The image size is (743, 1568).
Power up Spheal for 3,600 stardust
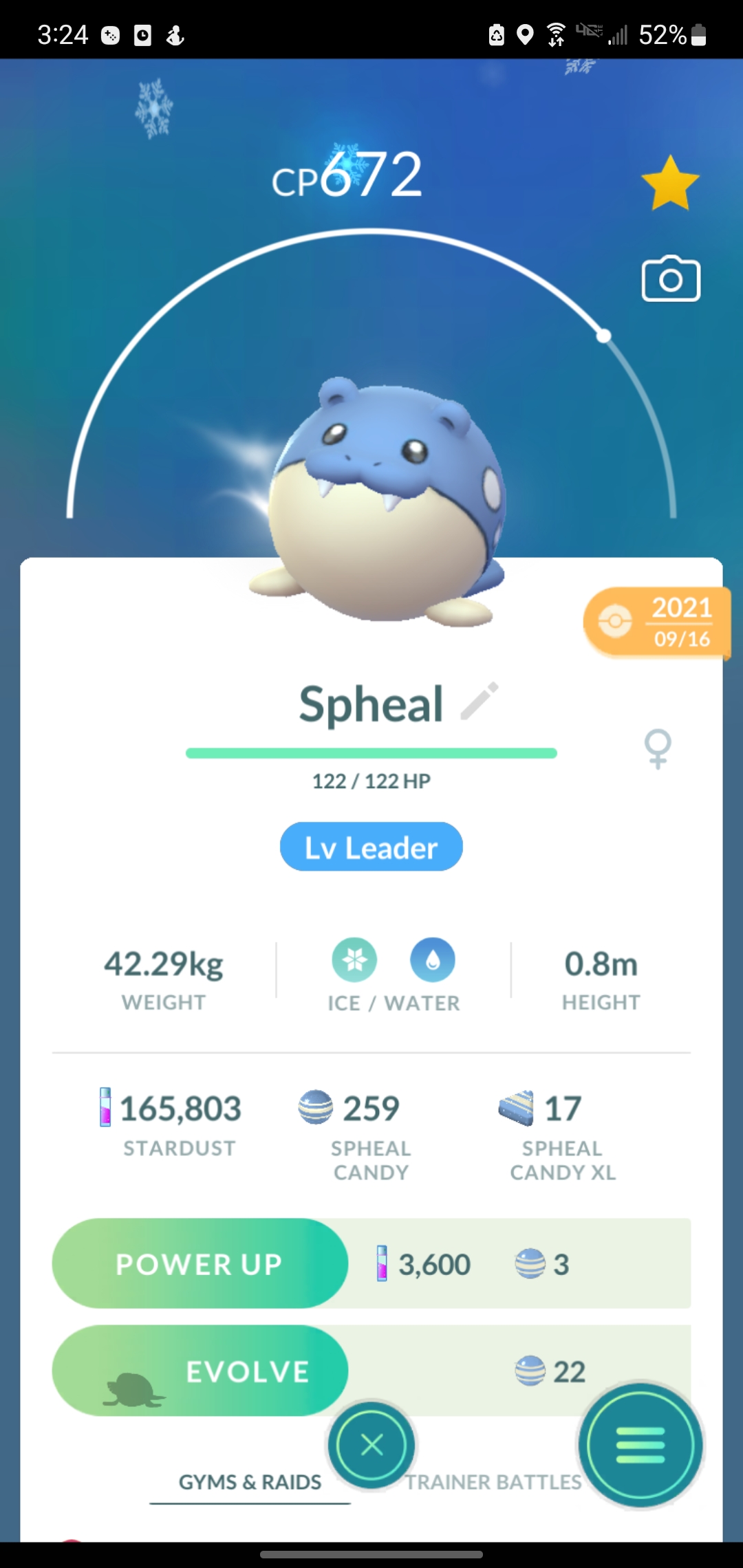(x=200, y=1264)
